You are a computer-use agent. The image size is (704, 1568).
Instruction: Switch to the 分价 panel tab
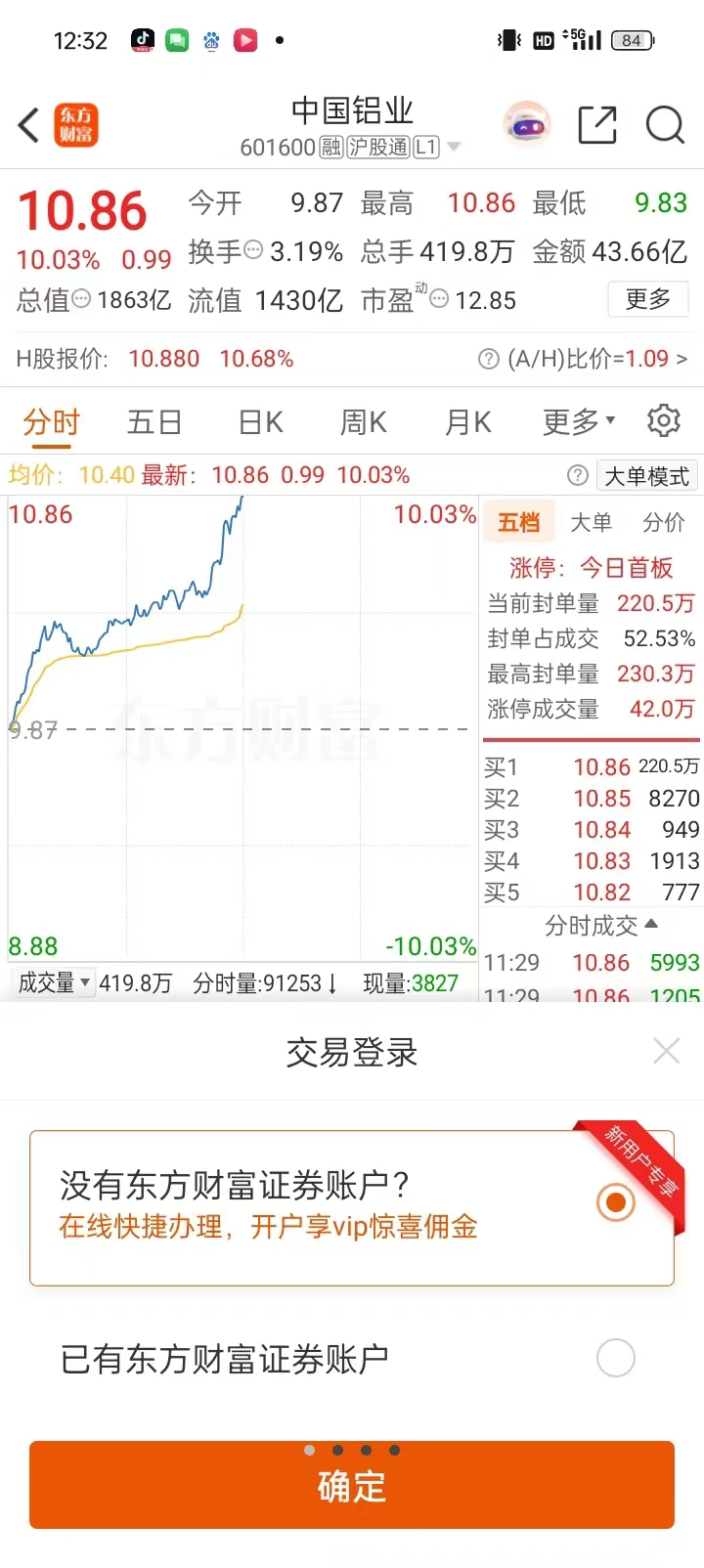pyautogui.click(x=664, y=523)
